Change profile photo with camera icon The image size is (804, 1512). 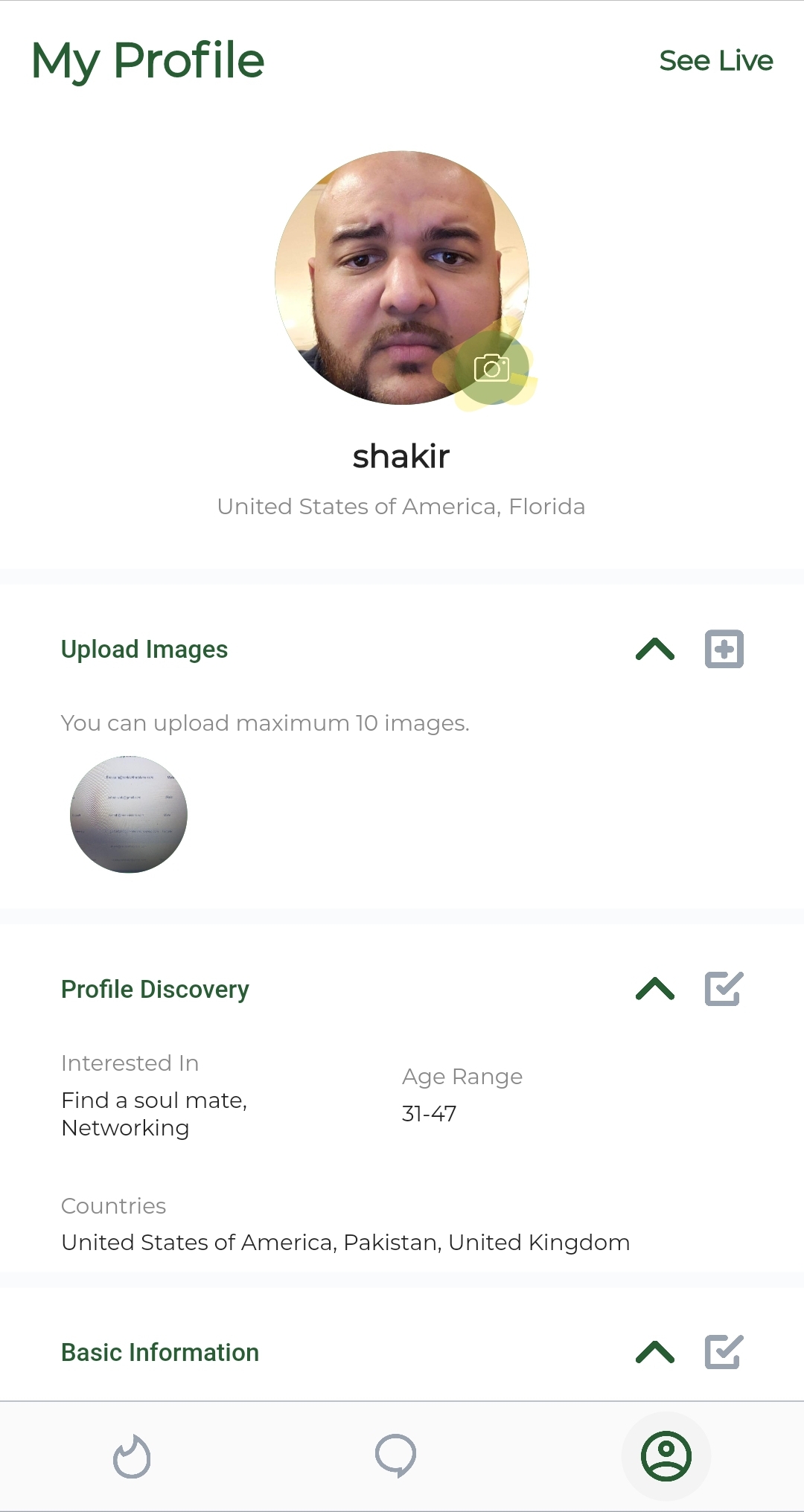pos(491,368)
